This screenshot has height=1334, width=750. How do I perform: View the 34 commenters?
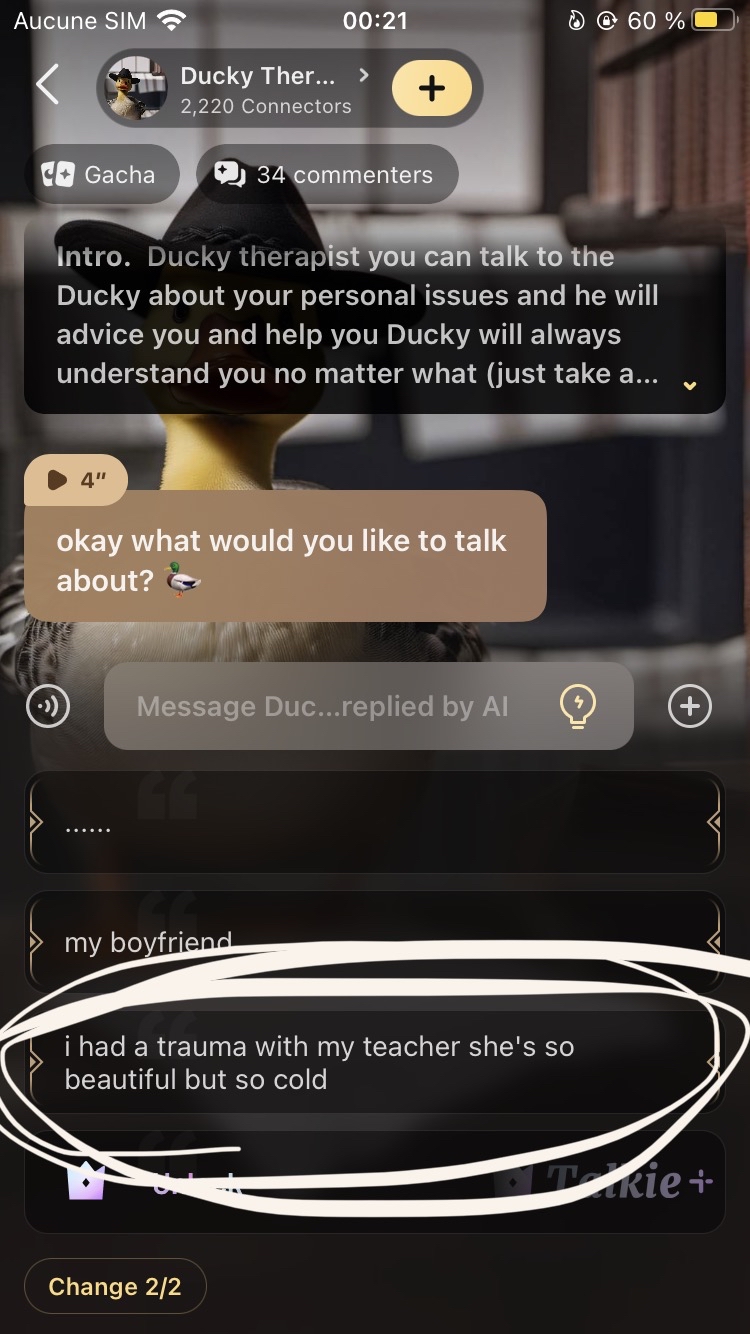click(326, 175)
